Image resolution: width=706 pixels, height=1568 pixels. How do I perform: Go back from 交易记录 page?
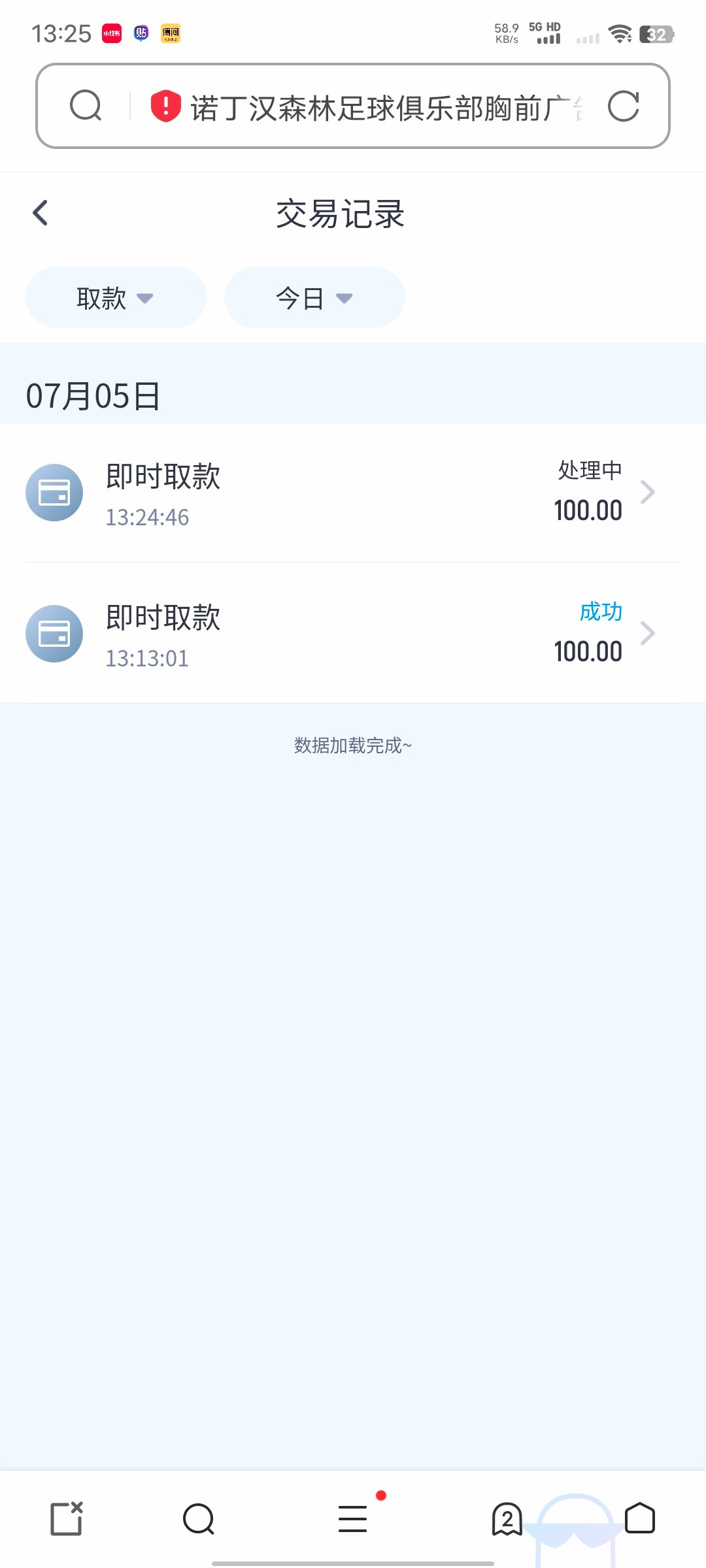point(41,213)
